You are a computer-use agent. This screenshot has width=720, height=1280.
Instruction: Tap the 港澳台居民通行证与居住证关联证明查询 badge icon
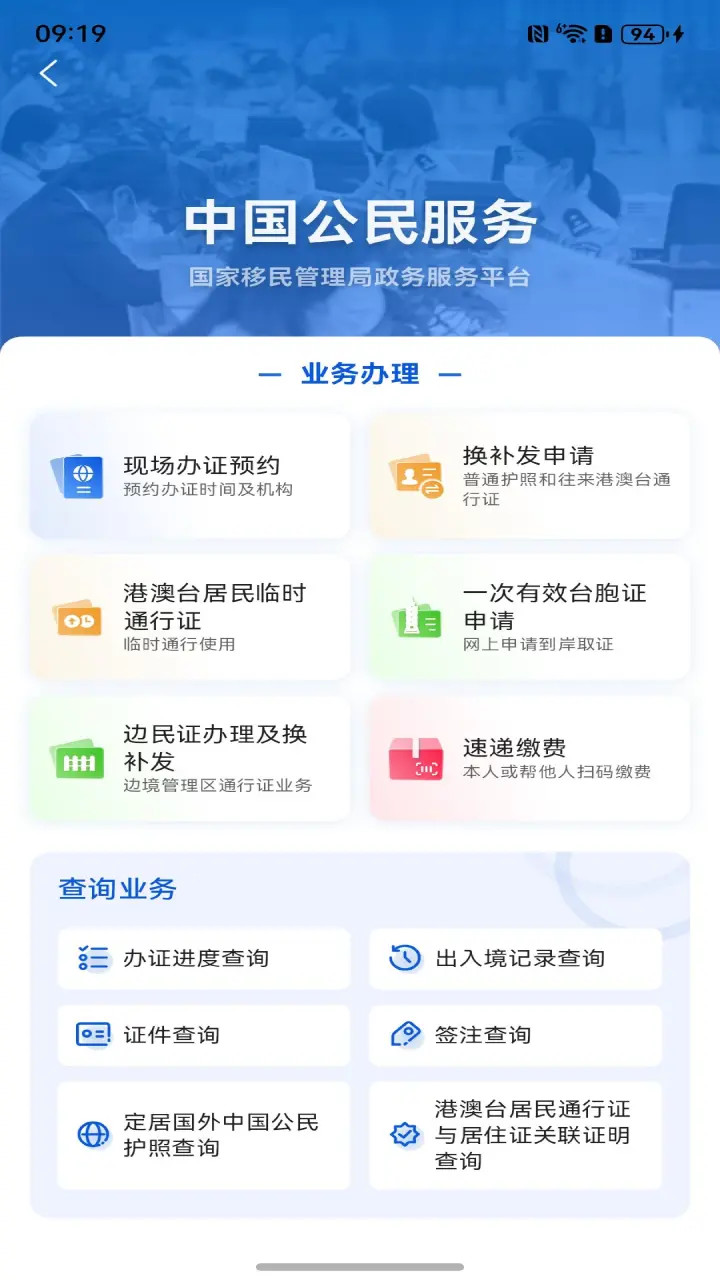click(404, 1134)
